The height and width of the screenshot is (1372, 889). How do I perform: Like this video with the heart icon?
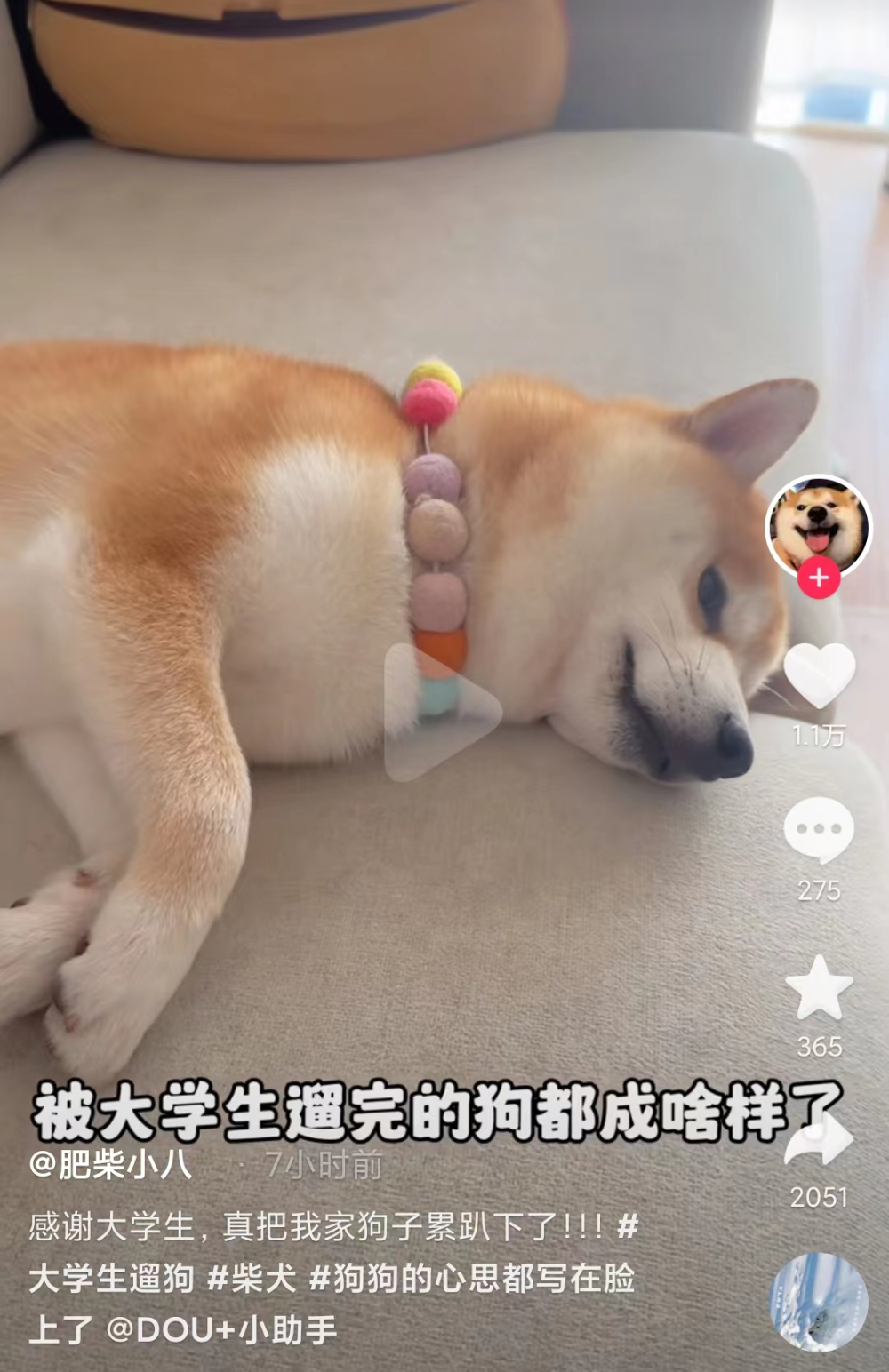point(818,675)
